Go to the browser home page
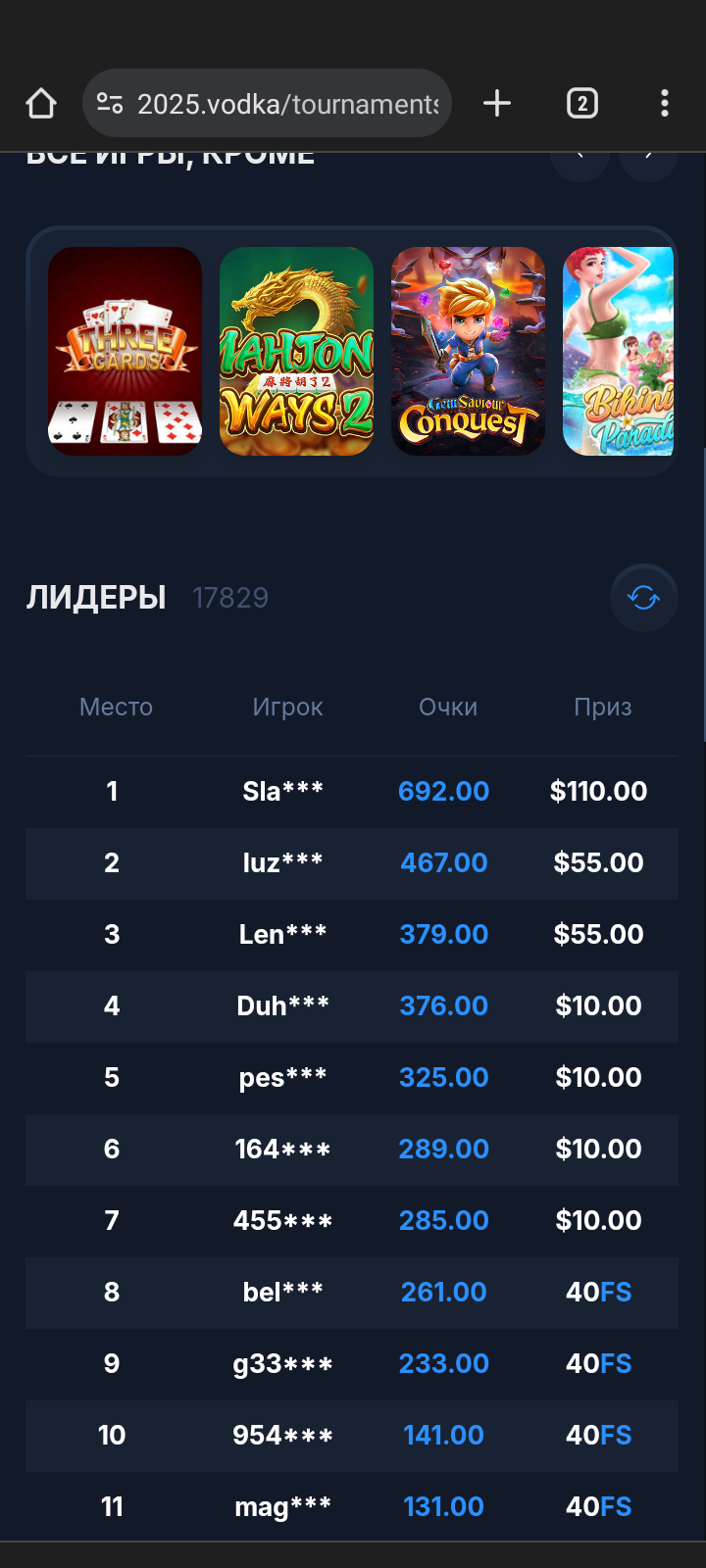Image resolution: width=706 pixels, height=1568 pixels. coord(41,103)
